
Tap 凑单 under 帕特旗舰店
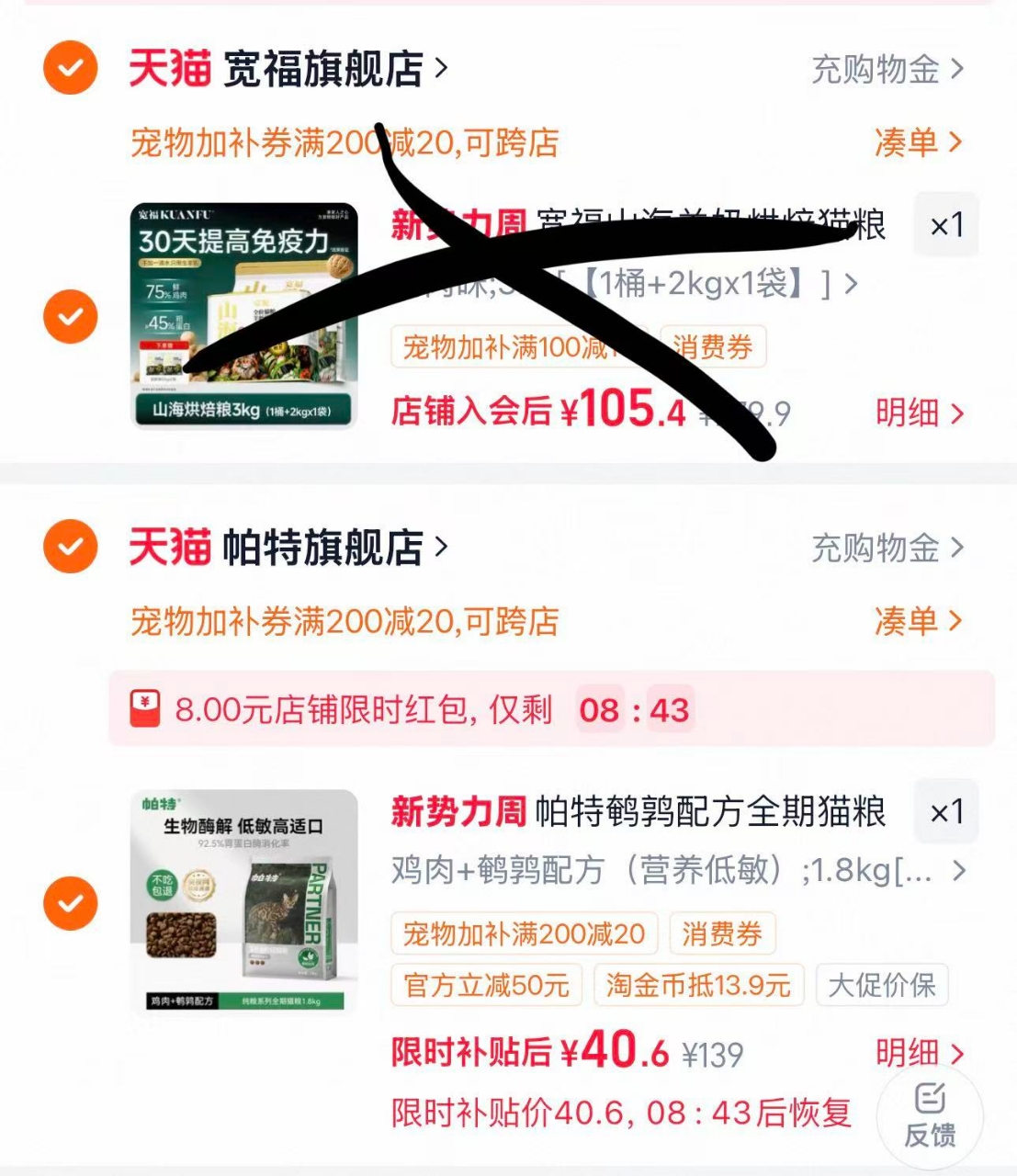coord(918,622)
